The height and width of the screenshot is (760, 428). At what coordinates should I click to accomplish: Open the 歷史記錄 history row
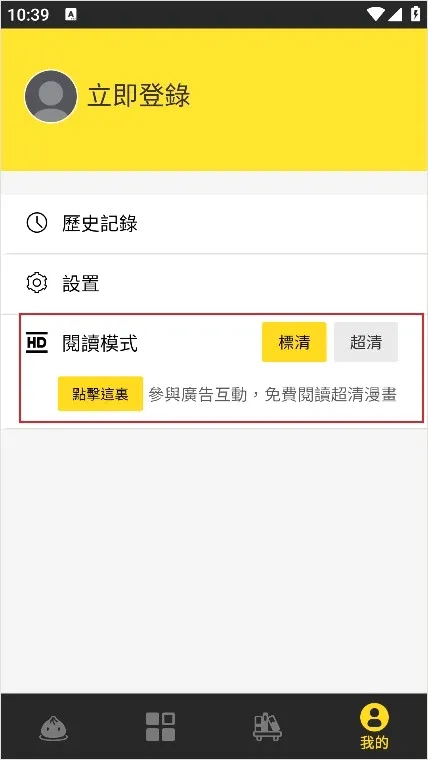point(214,224)
